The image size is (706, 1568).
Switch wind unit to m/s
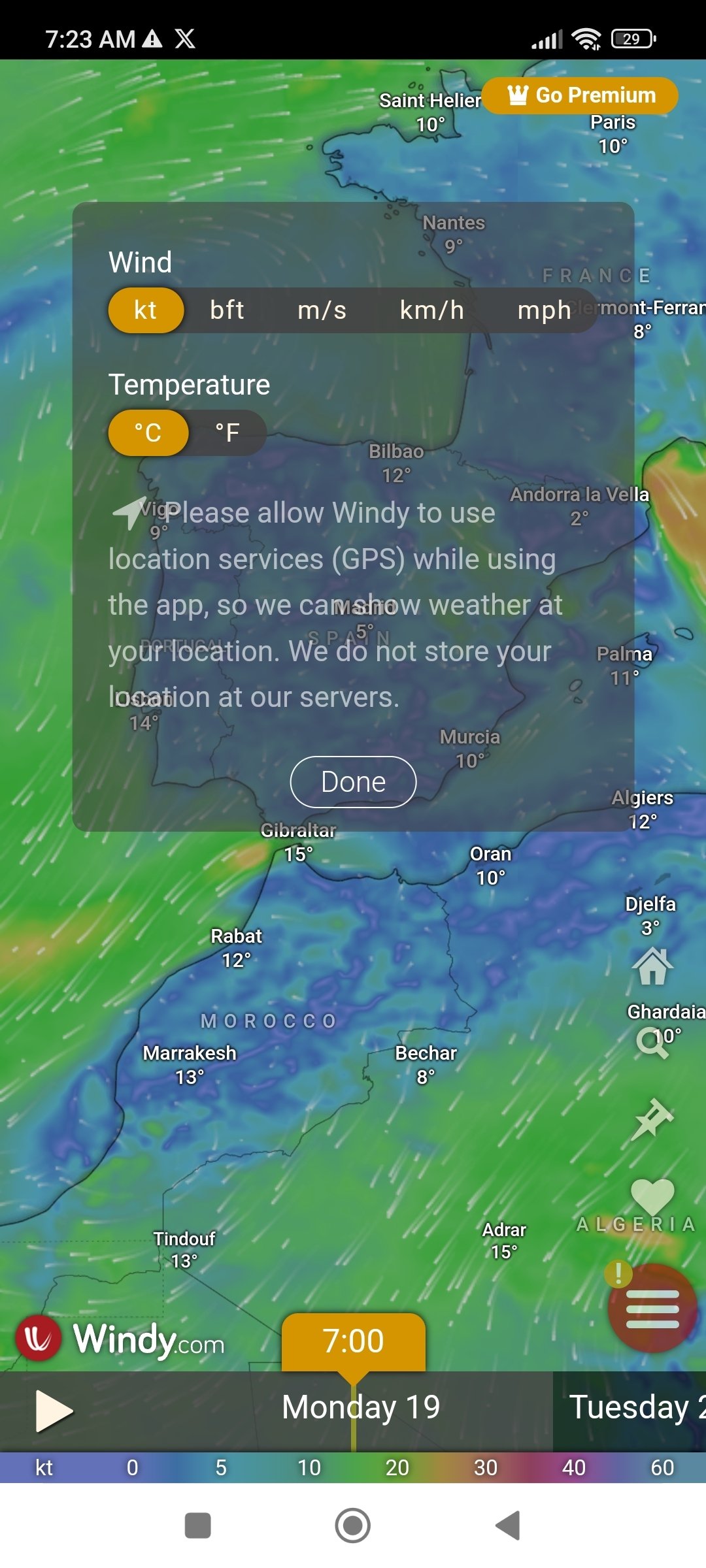(322, 310)
